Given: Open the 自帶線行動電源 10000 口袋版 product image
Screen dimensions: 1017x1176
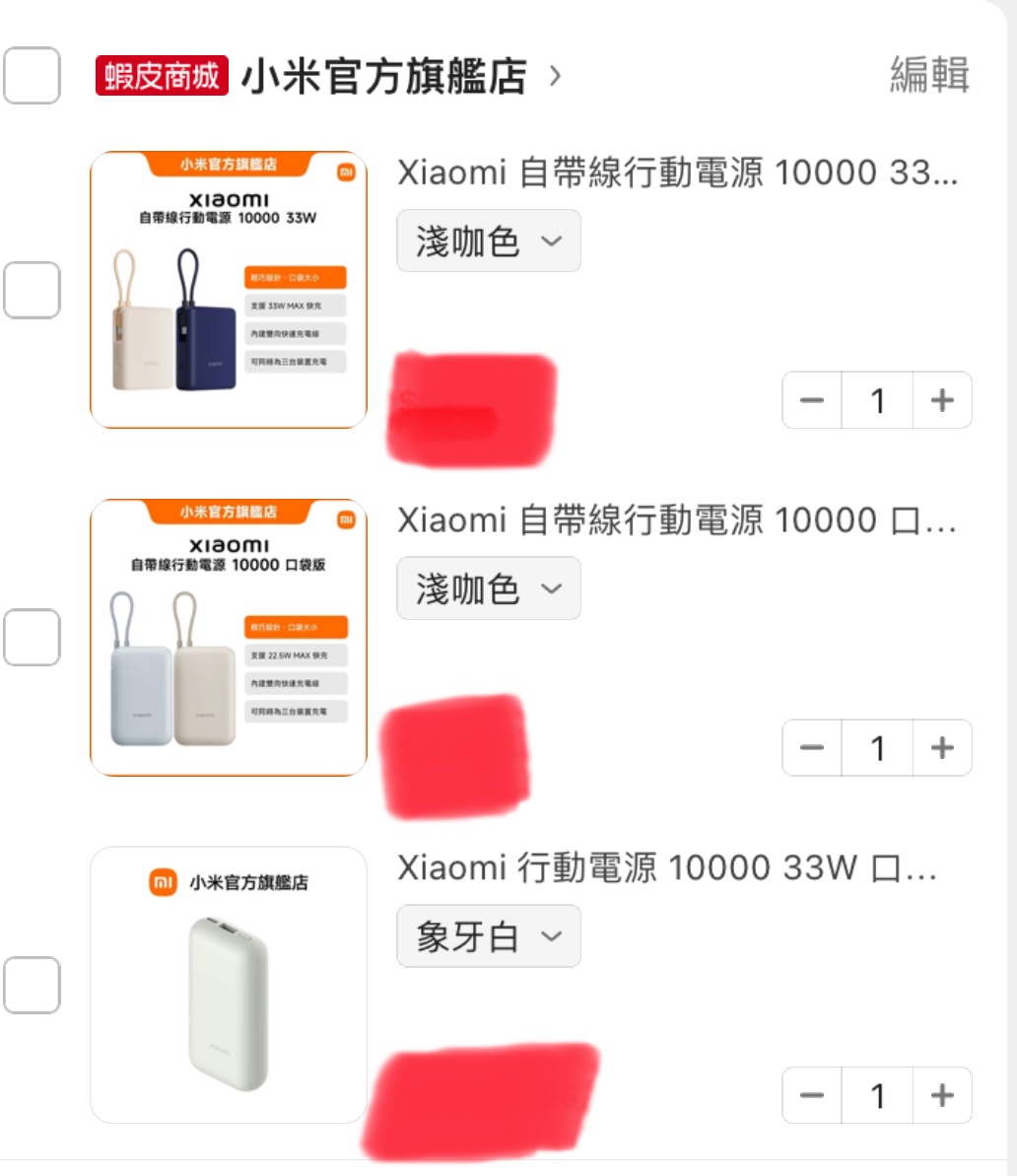Looking at the screenshot, I should [x=229, y=638].
